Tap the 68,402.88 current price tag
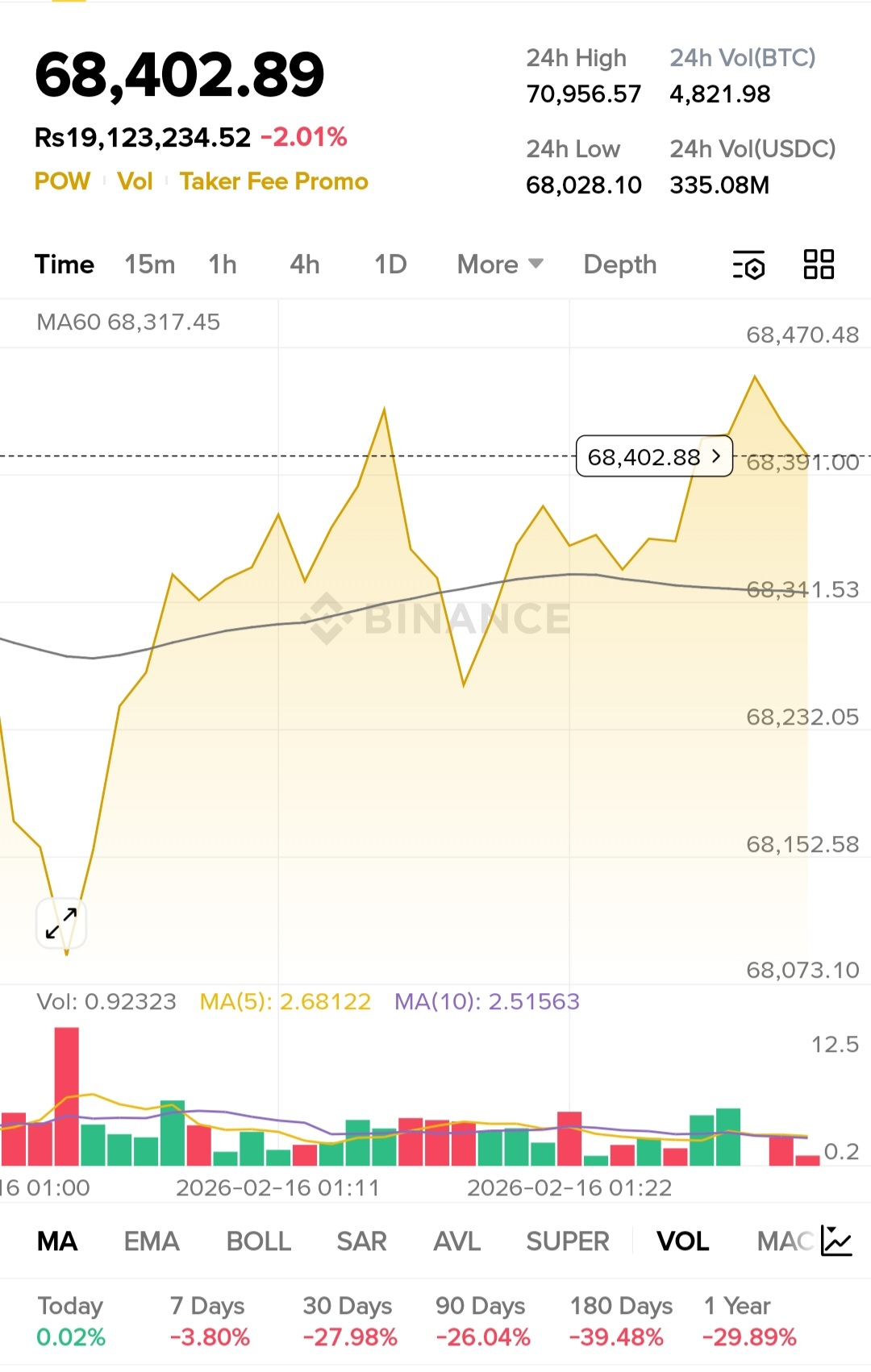 [x=654, y=457]
